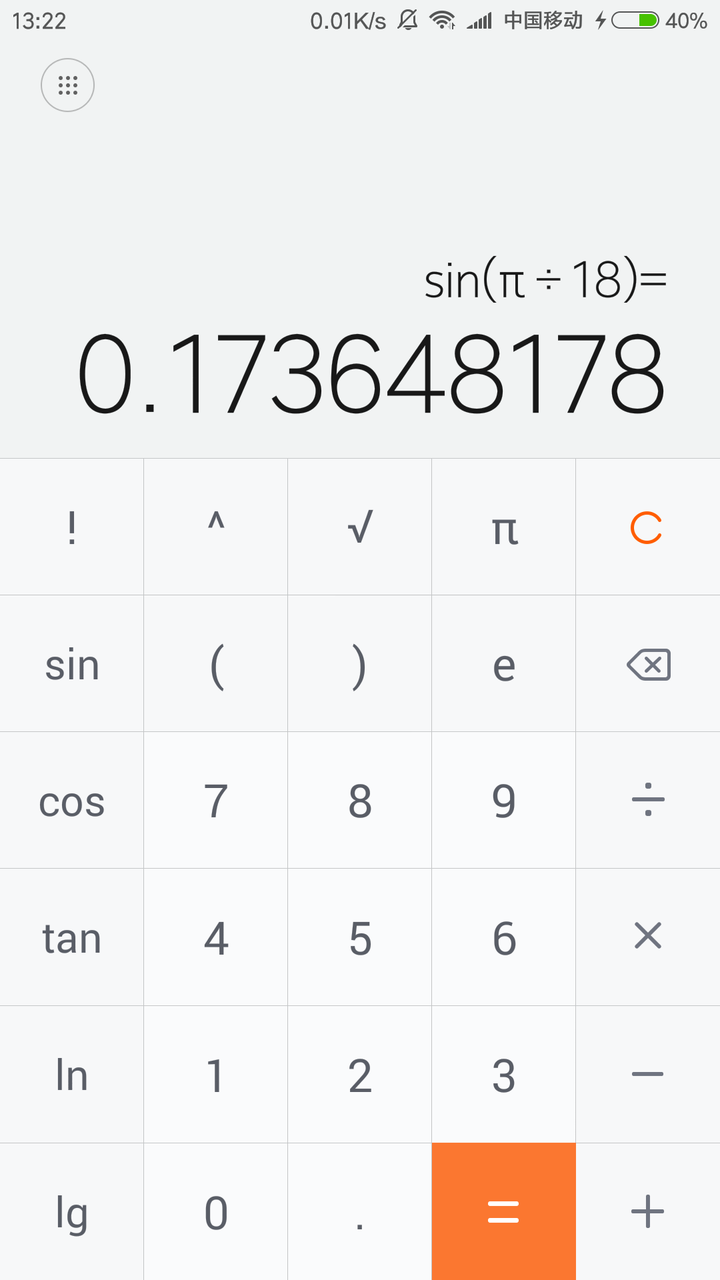
Task: Tap the clear C key
Action: (x=647, y=527)
